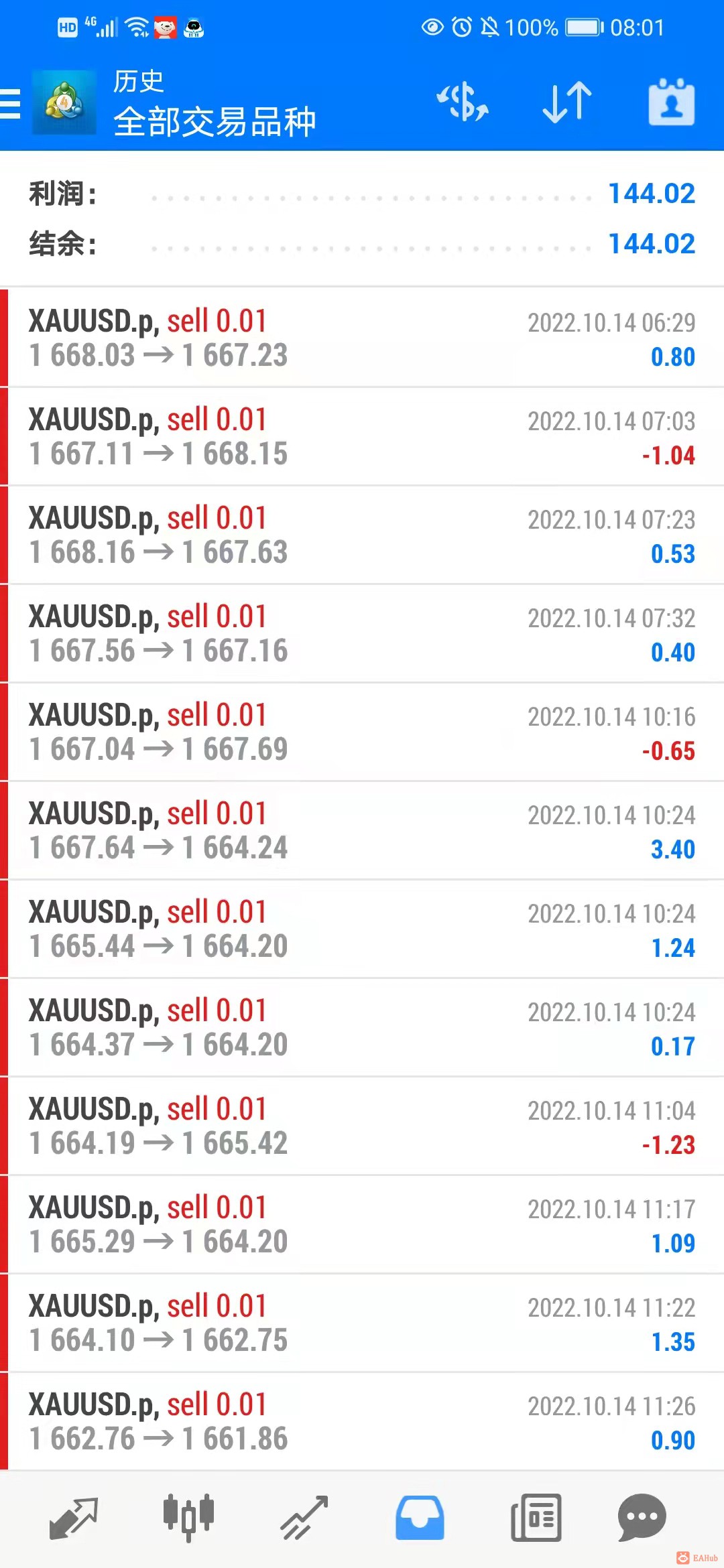Image resolution: width=724 pixels, height=1568 pixels.
Task: Select the History inbox tab
Action: (420, 1518)
